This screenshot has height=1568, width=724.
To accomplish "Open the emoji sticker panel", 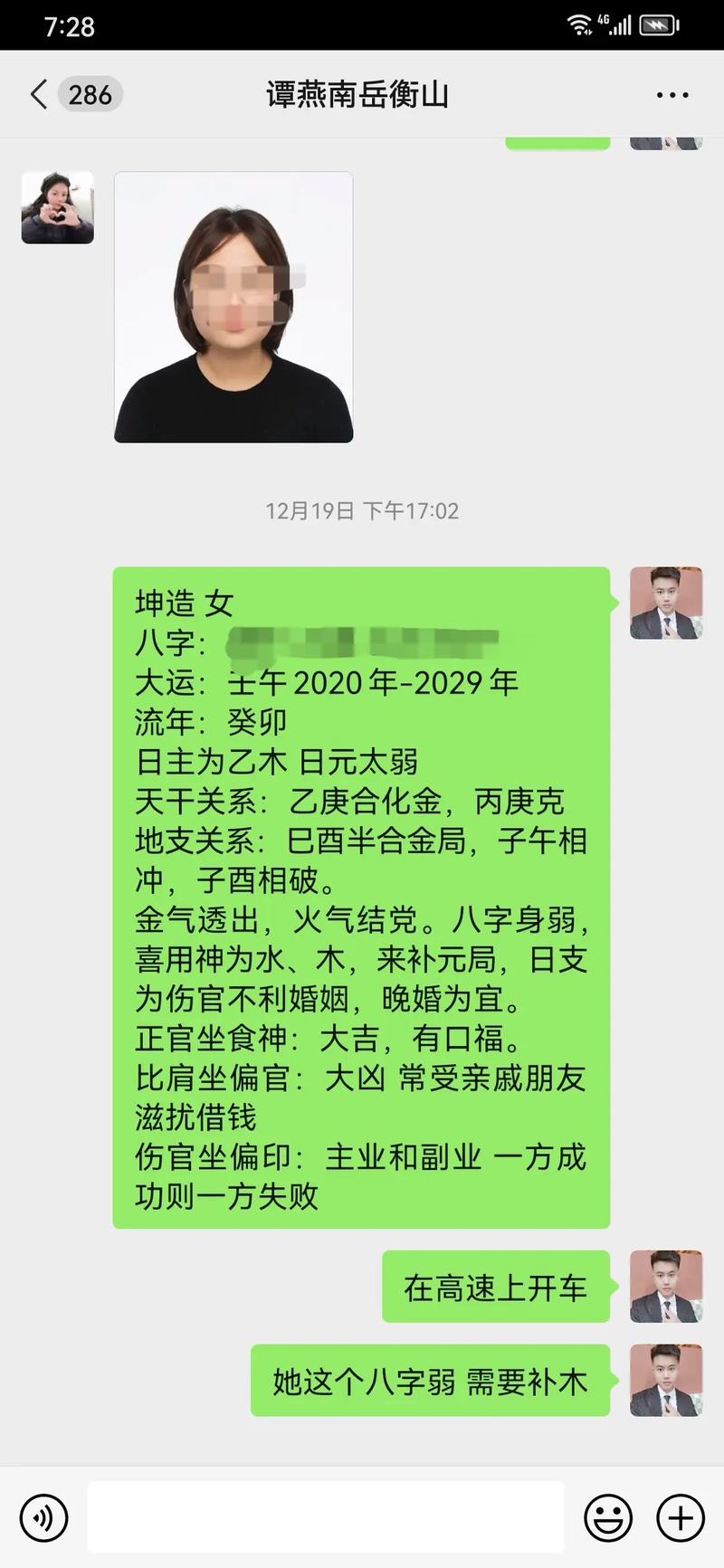I will pos(607,1517).
